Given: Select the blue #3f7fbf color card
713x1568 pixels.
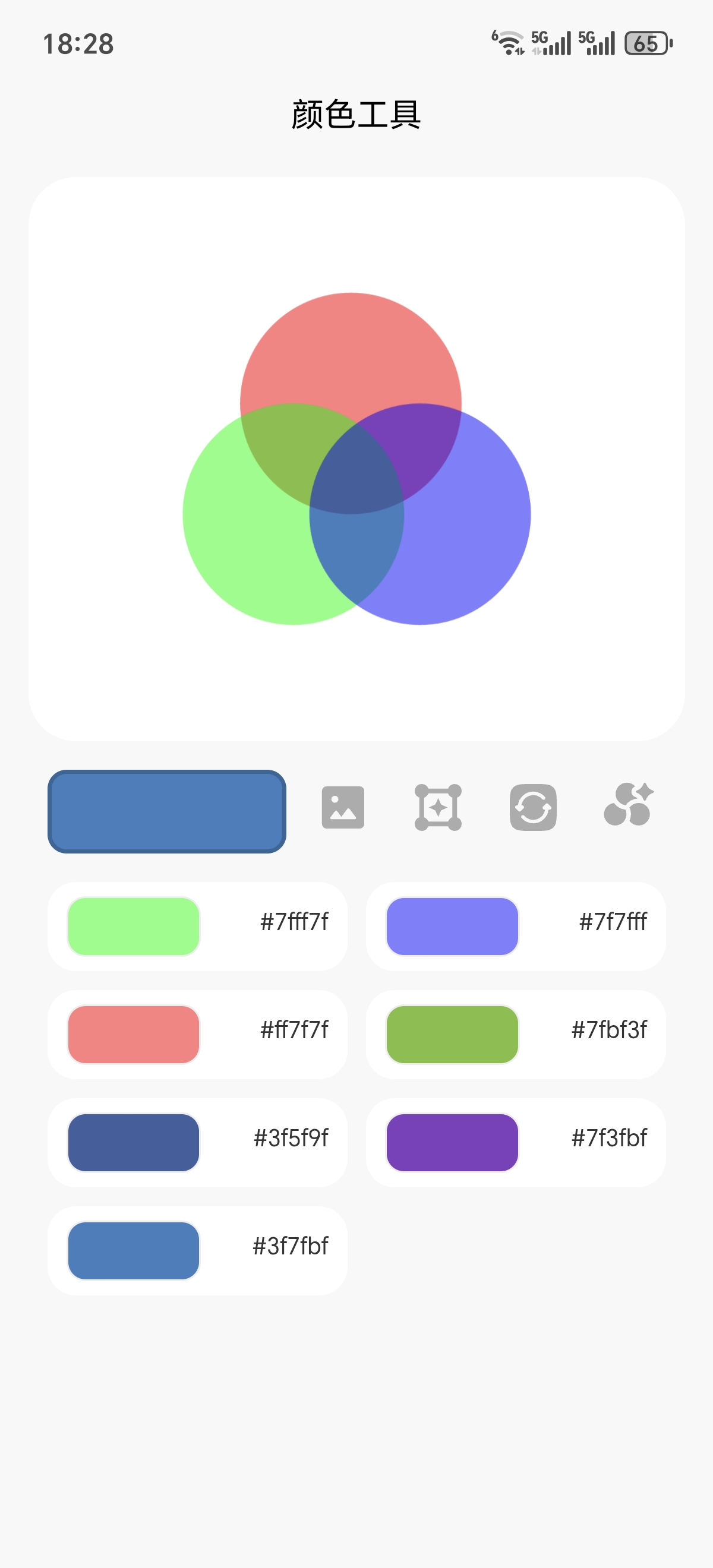Looking at the screenshot, I should pos(197,1251).
